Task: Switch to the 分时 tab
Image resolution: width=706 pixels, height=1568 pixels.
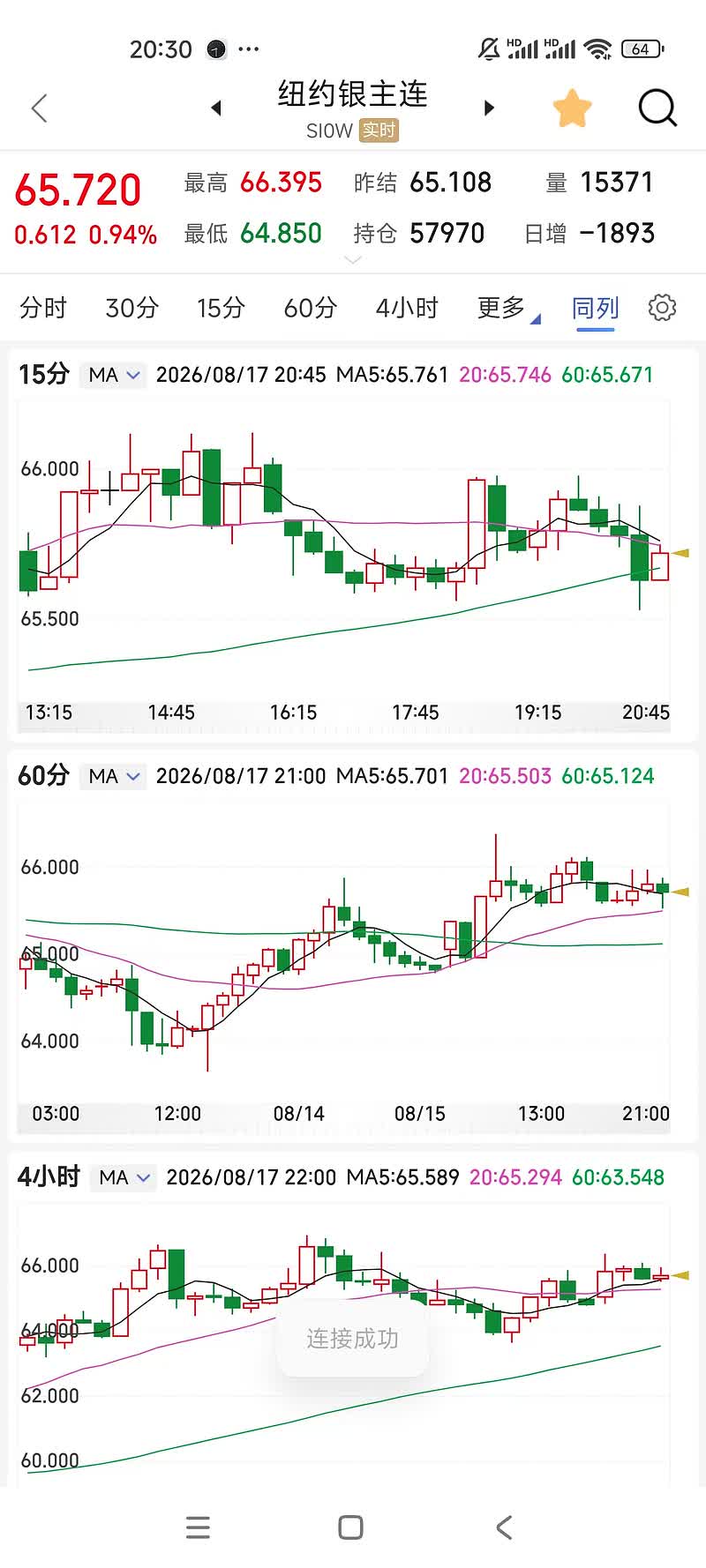Action: click(x=43, y=308)
